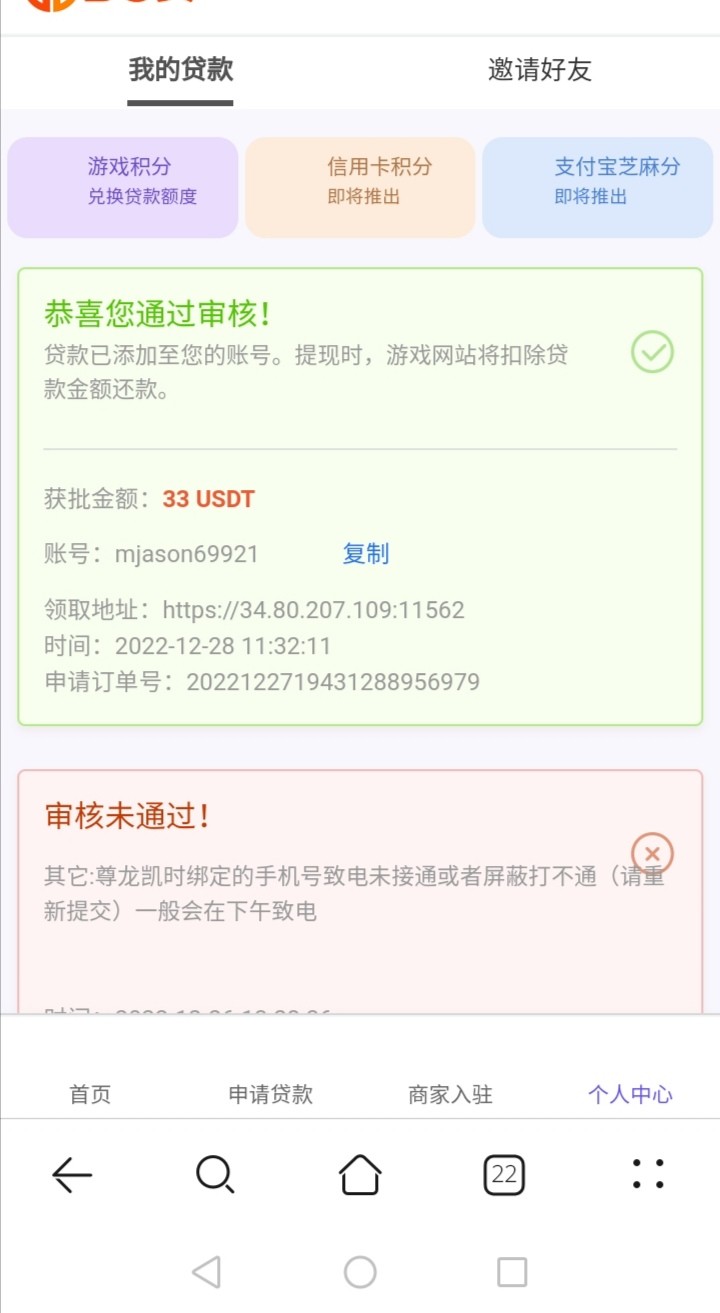Go to 首页 in bottom navigation
Screen dimensions: 720x1313
coord(90,1094)
